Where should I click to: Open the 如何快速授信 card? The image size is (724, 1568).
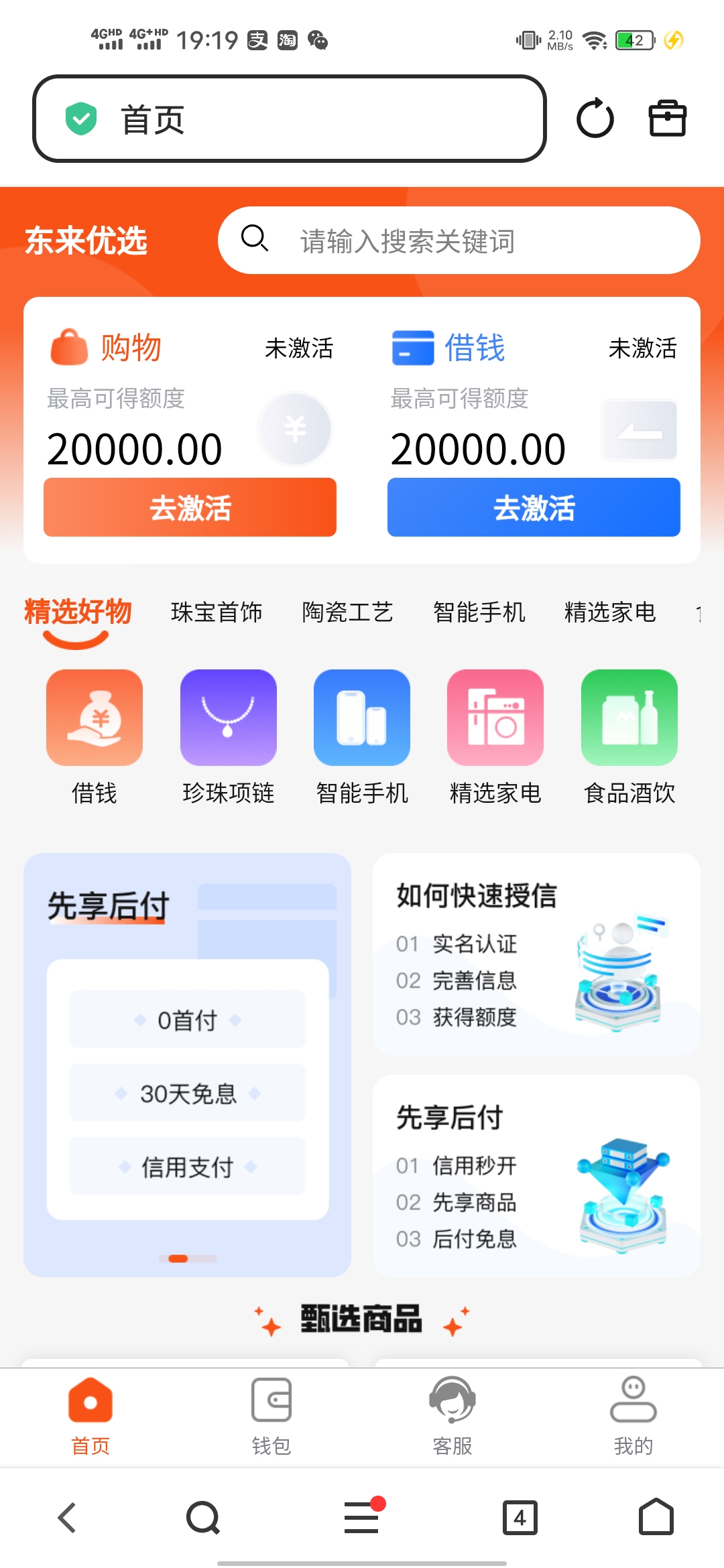(x=536, y=954)
